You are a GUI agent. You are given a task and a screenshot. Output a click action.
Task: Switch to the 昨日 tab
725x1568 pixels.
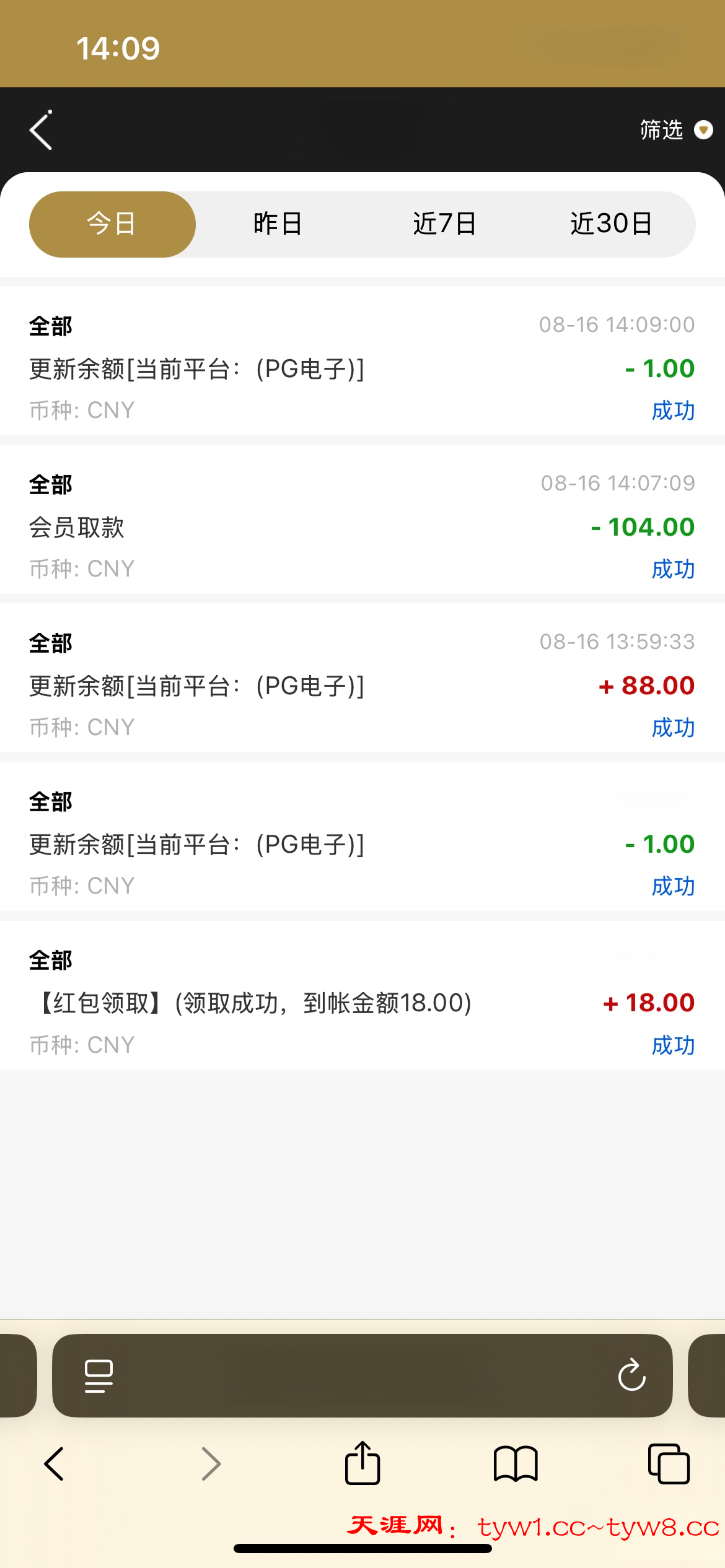click(x=278, y=224)
